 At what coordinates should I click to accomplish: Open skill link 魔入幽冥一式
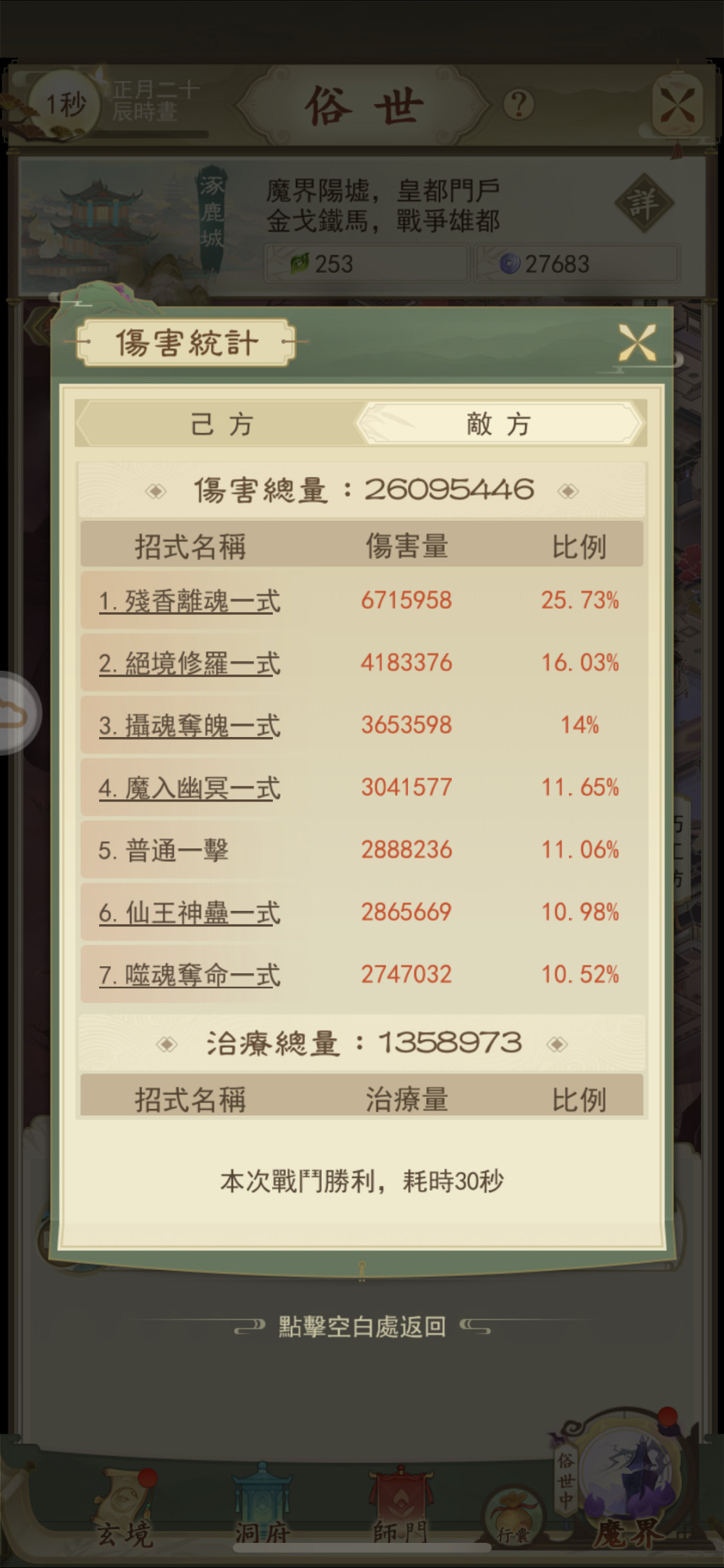190,789
